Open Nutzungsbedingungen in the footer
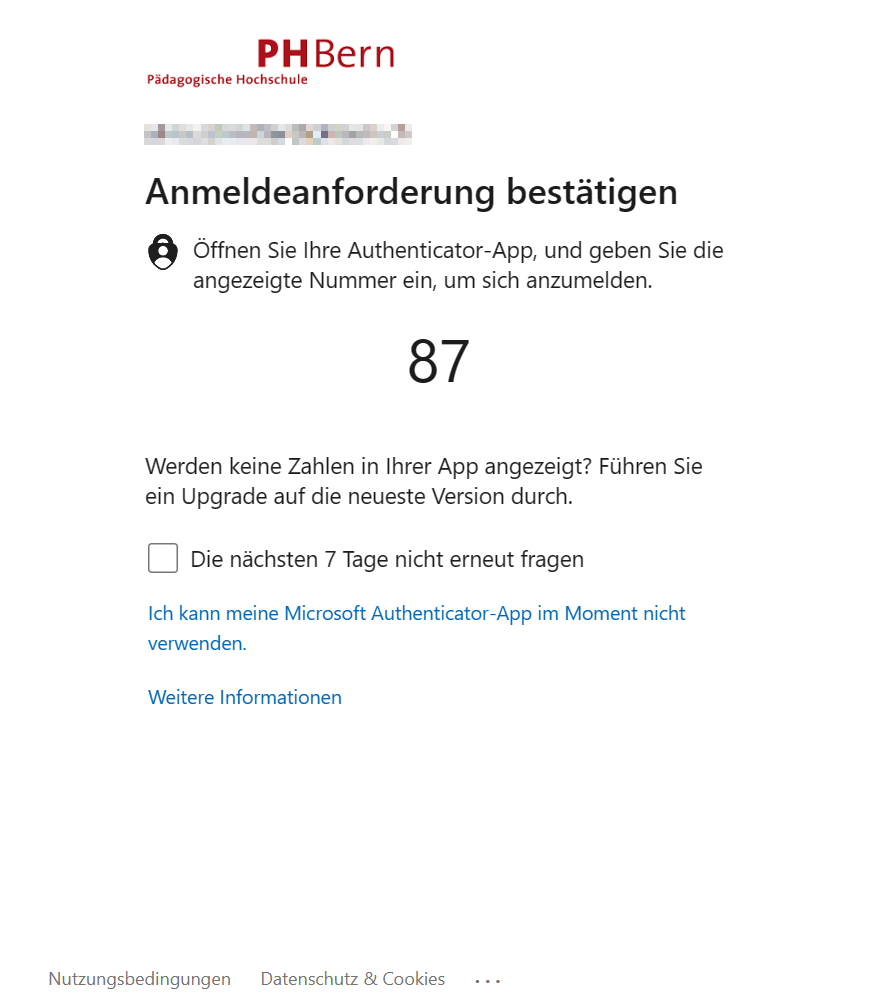 pos(139,979)
